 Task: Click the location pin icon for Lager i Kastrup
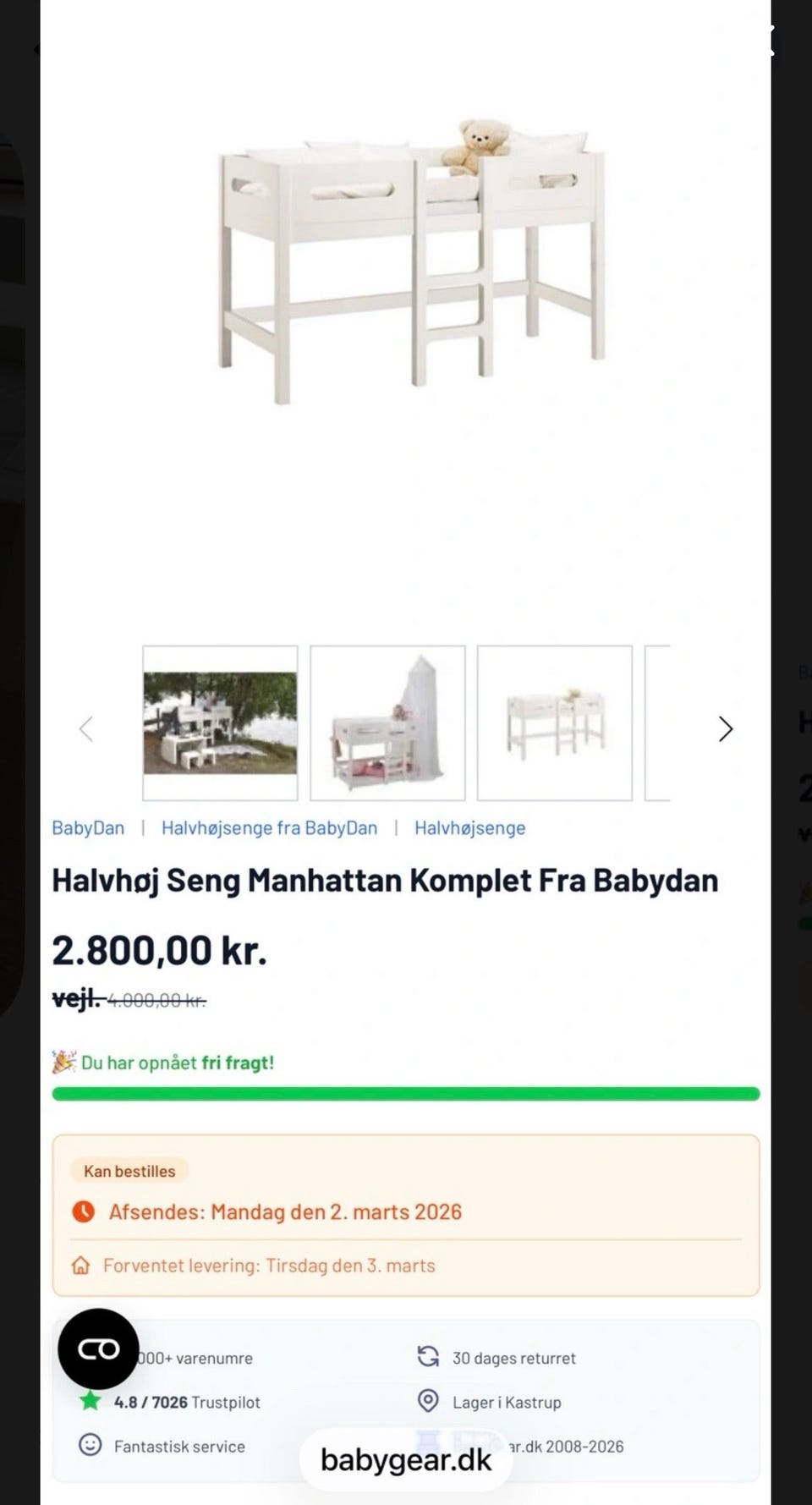coord(427,1402)
